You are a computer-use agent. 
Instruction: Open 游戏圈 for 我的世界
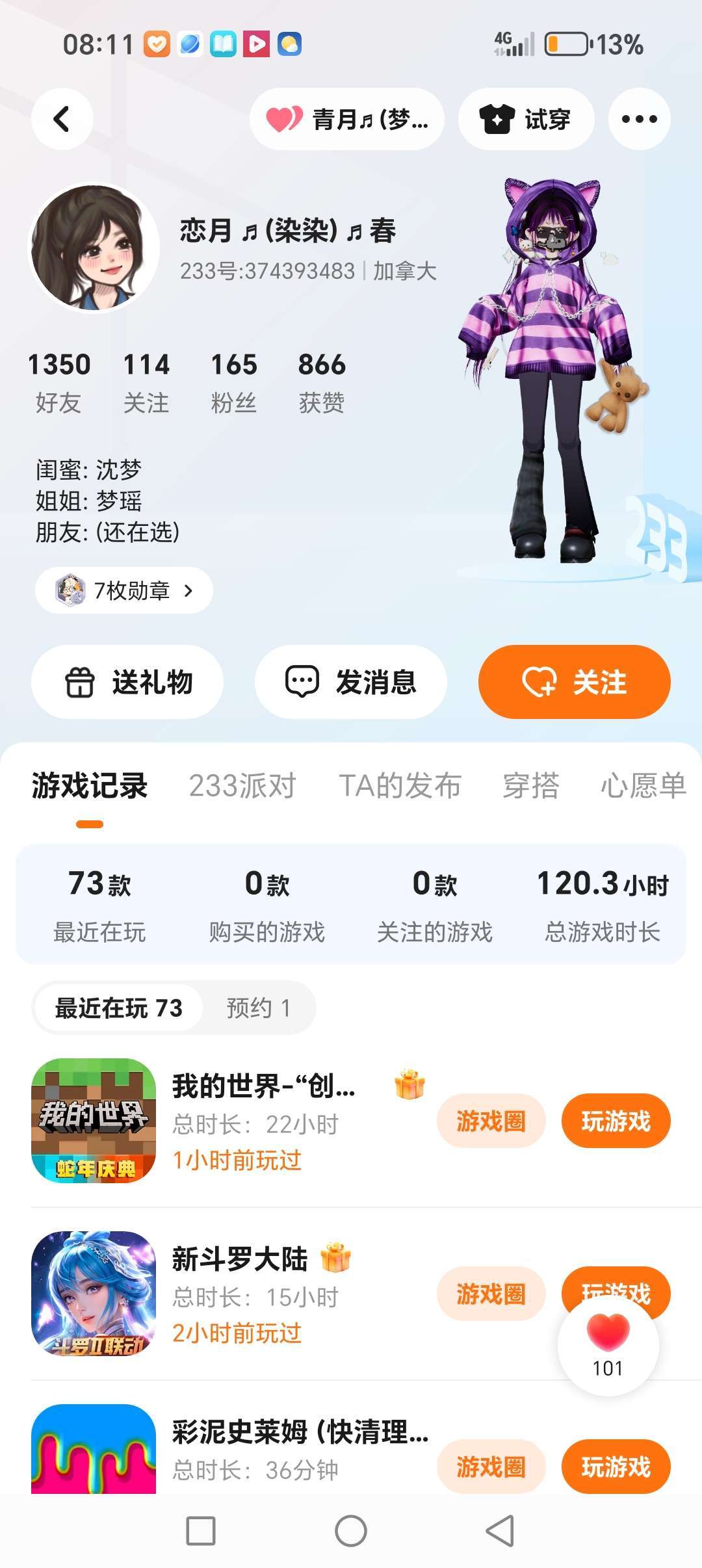[x=491, y=1121]
